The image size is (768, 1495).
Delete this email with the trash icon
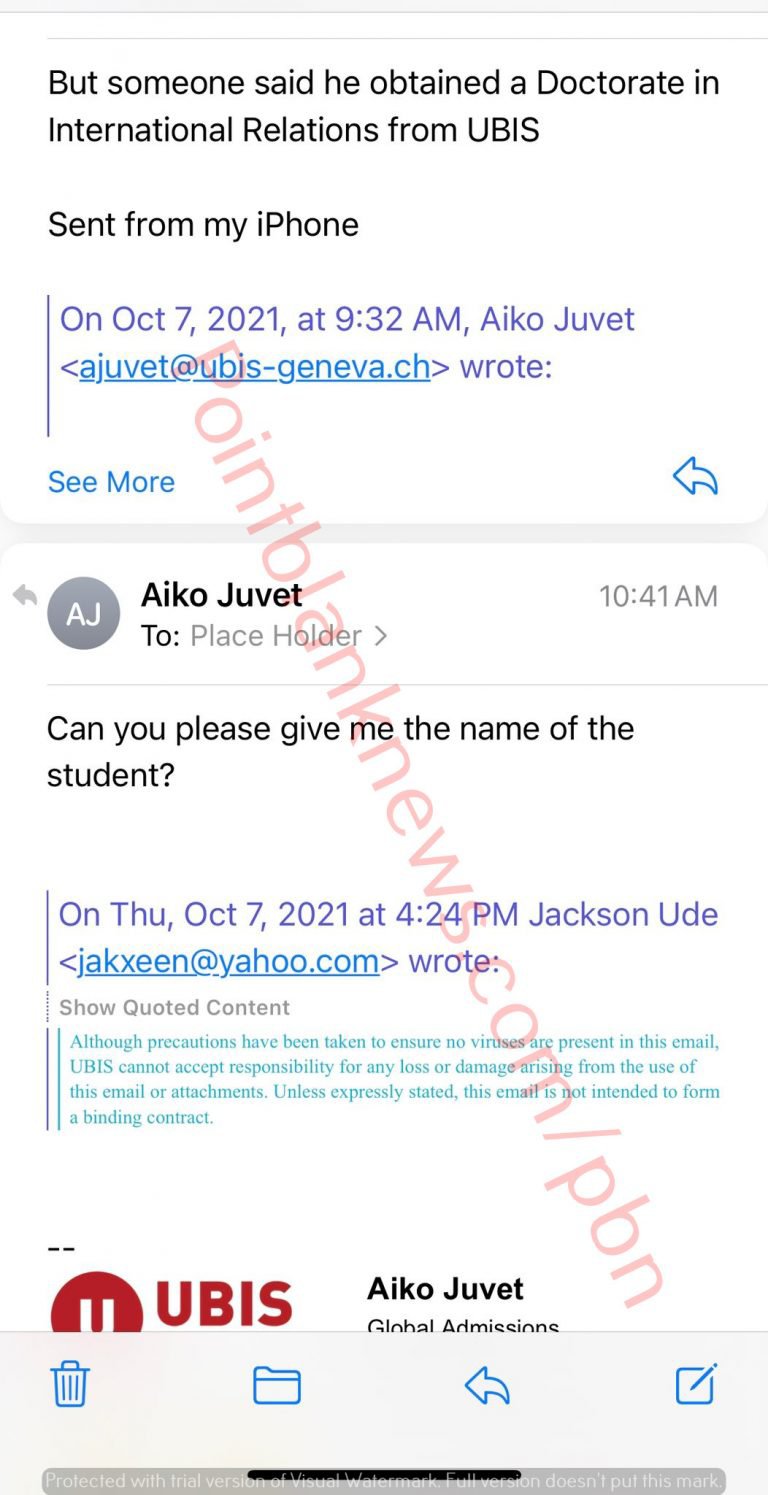tap(70, 1385)
